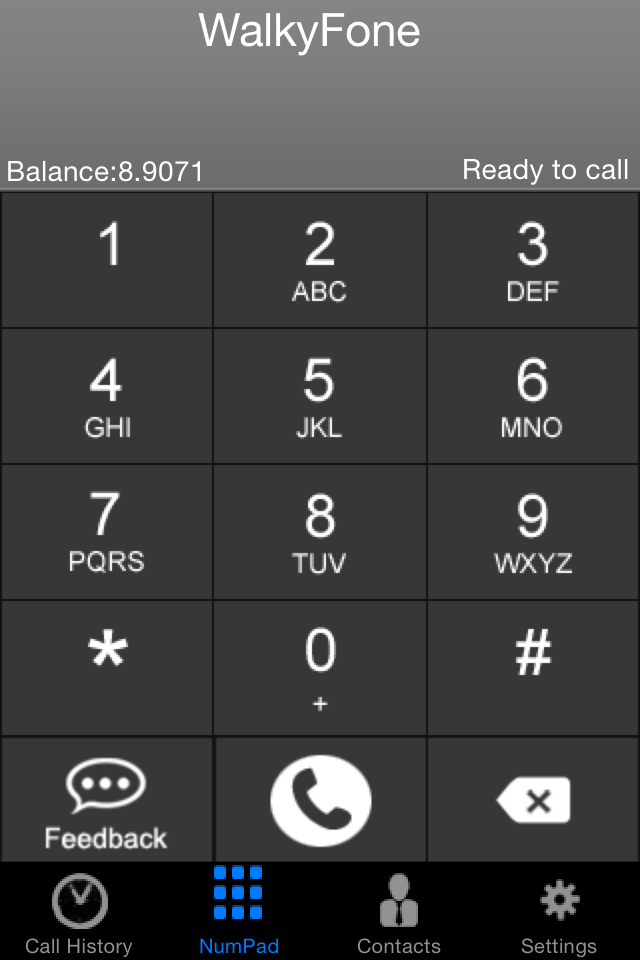
Task: Enter digit 7 PQRS
Action: coord(107,532)
